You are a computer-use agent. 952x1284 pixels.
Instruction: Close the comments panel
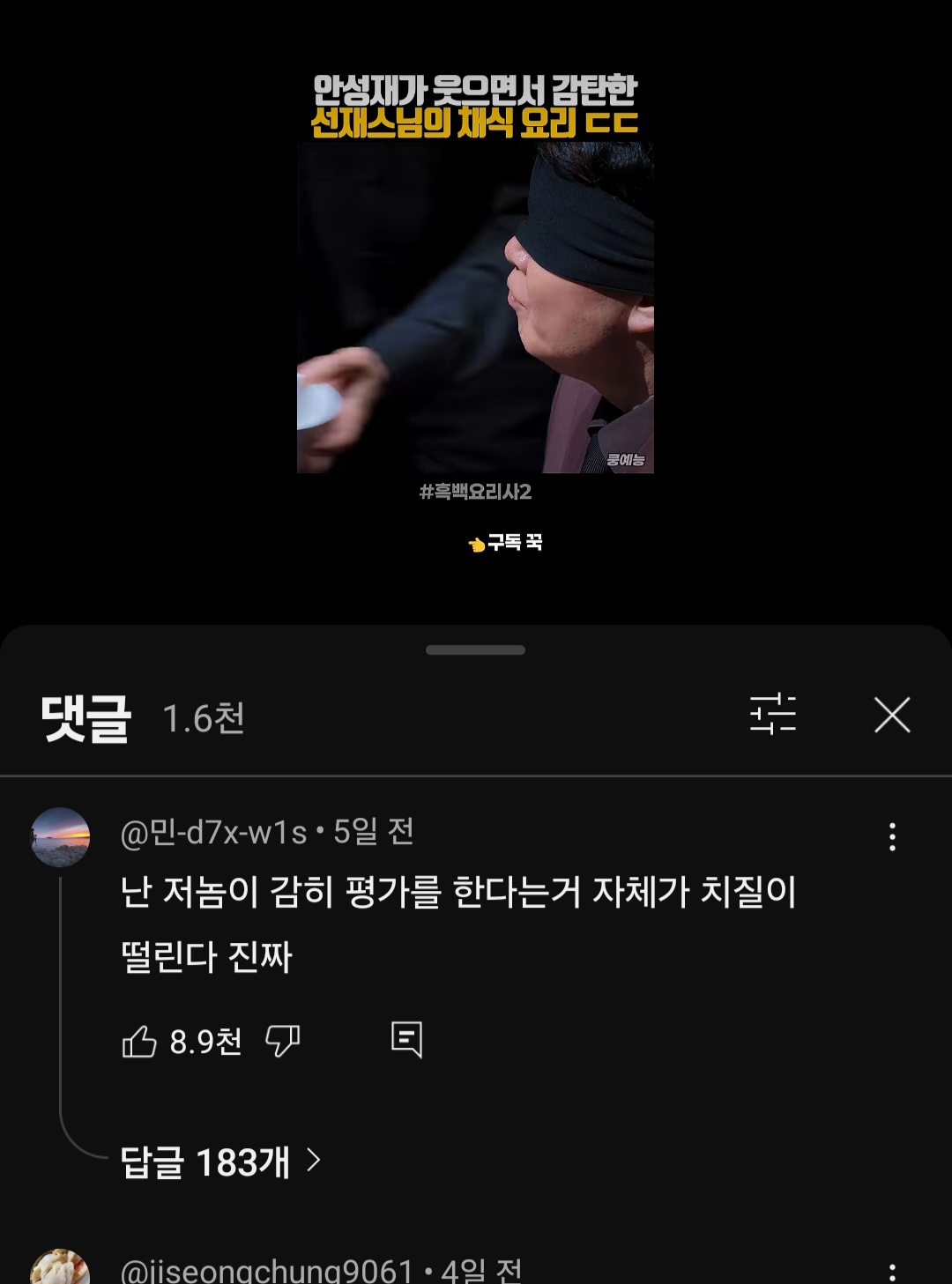(x=892, y=715)
